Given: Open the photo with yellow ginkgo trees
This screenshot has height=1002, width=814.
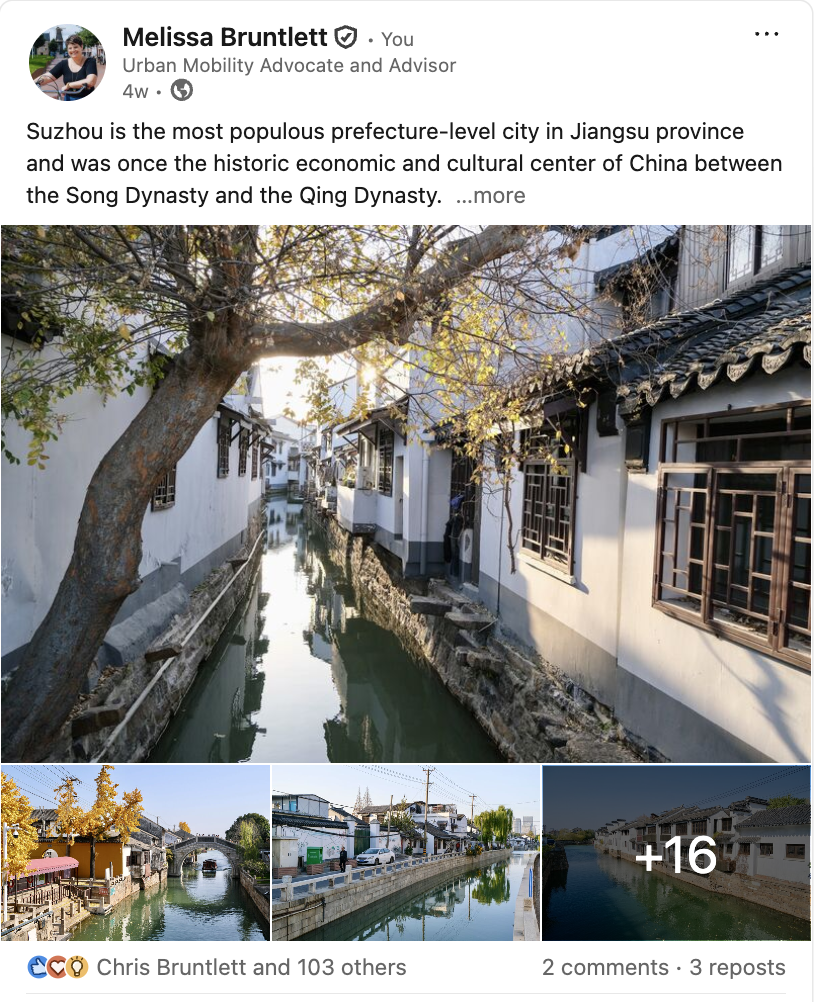Looking at the screenshot, I should pyautogui.click(x=136, y=853).
